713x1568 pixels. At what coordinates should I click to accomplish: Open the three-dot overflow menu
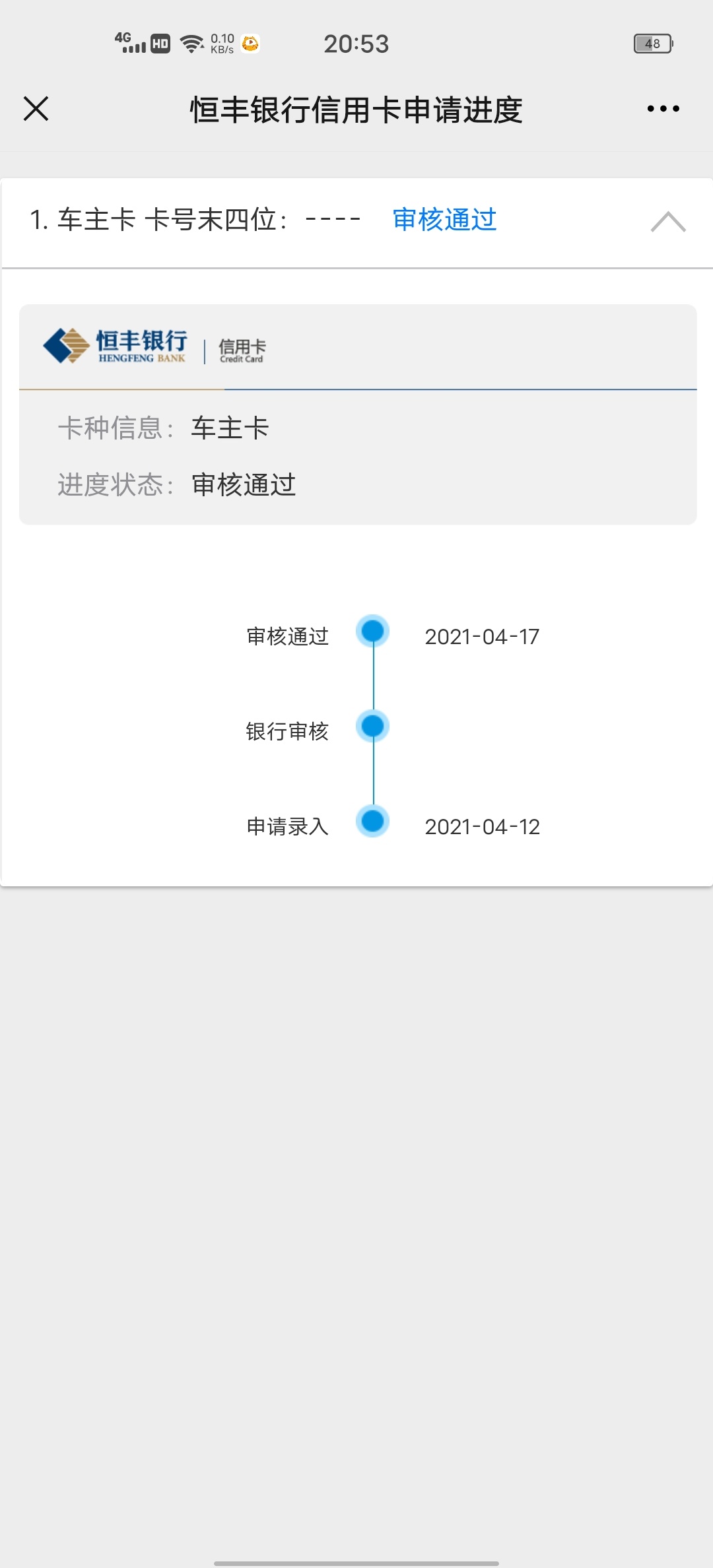(663, 109)
